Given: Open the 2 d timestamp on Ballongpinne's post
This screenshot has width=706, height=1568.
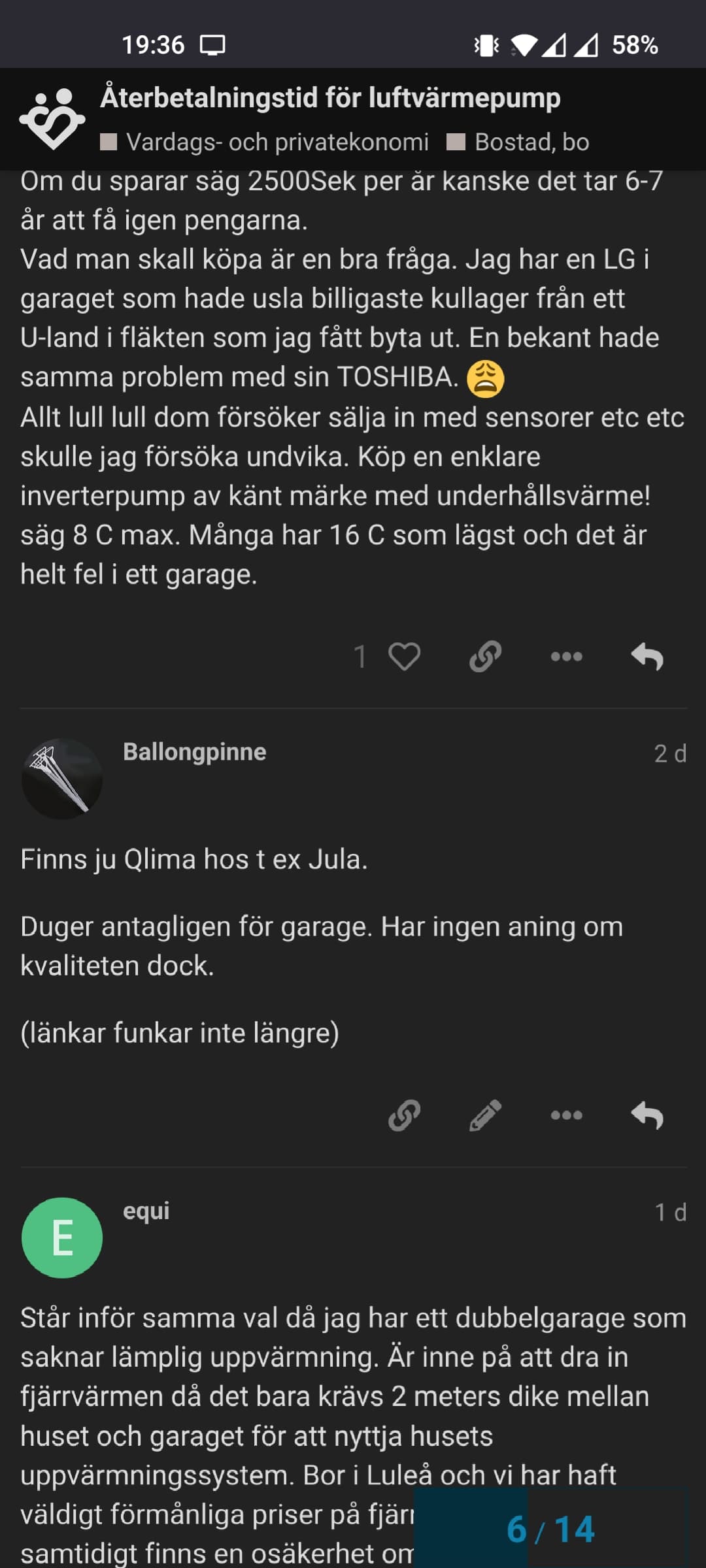Looking at the screenshot, I should click(670, 753).
